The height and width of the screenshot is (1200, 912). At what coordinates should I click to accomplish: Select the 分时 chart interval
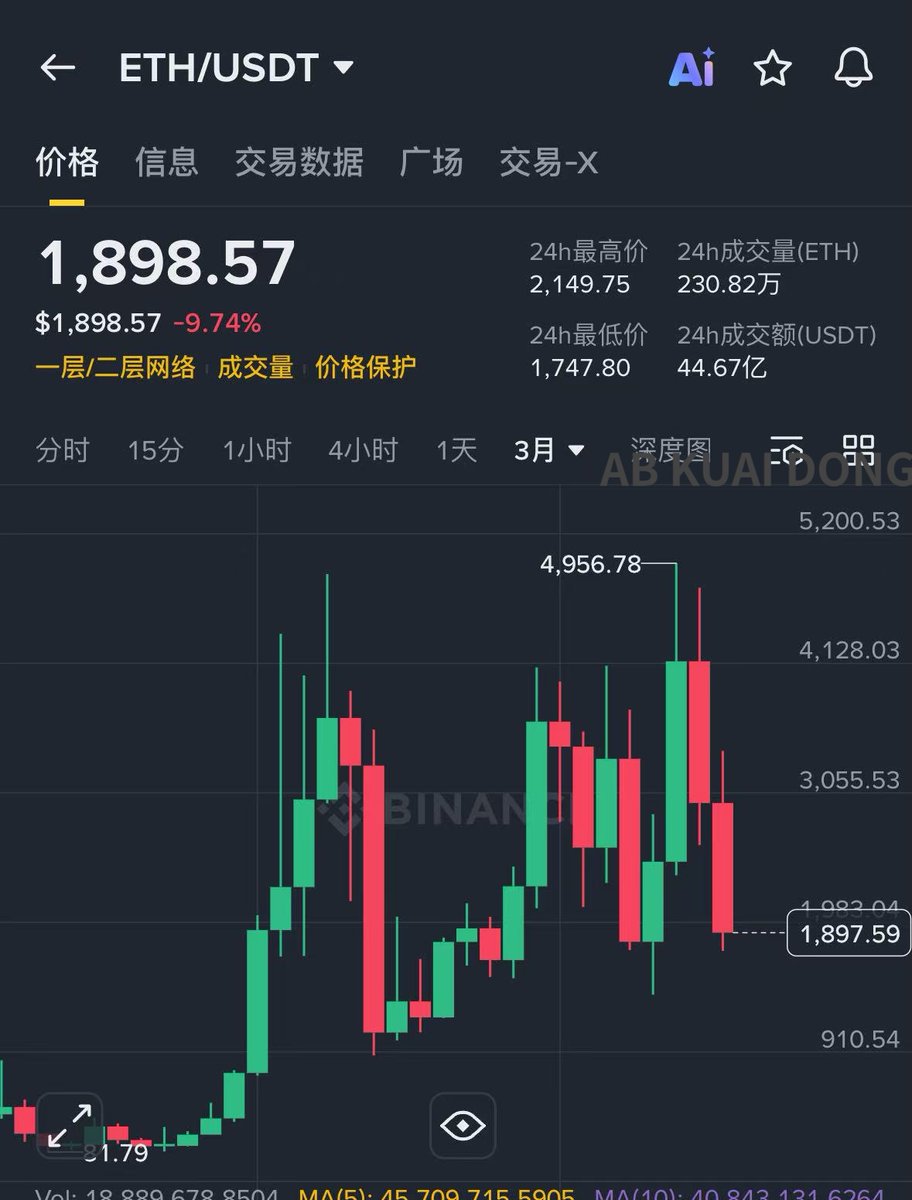pyautogui.click(x=62, y=451)
